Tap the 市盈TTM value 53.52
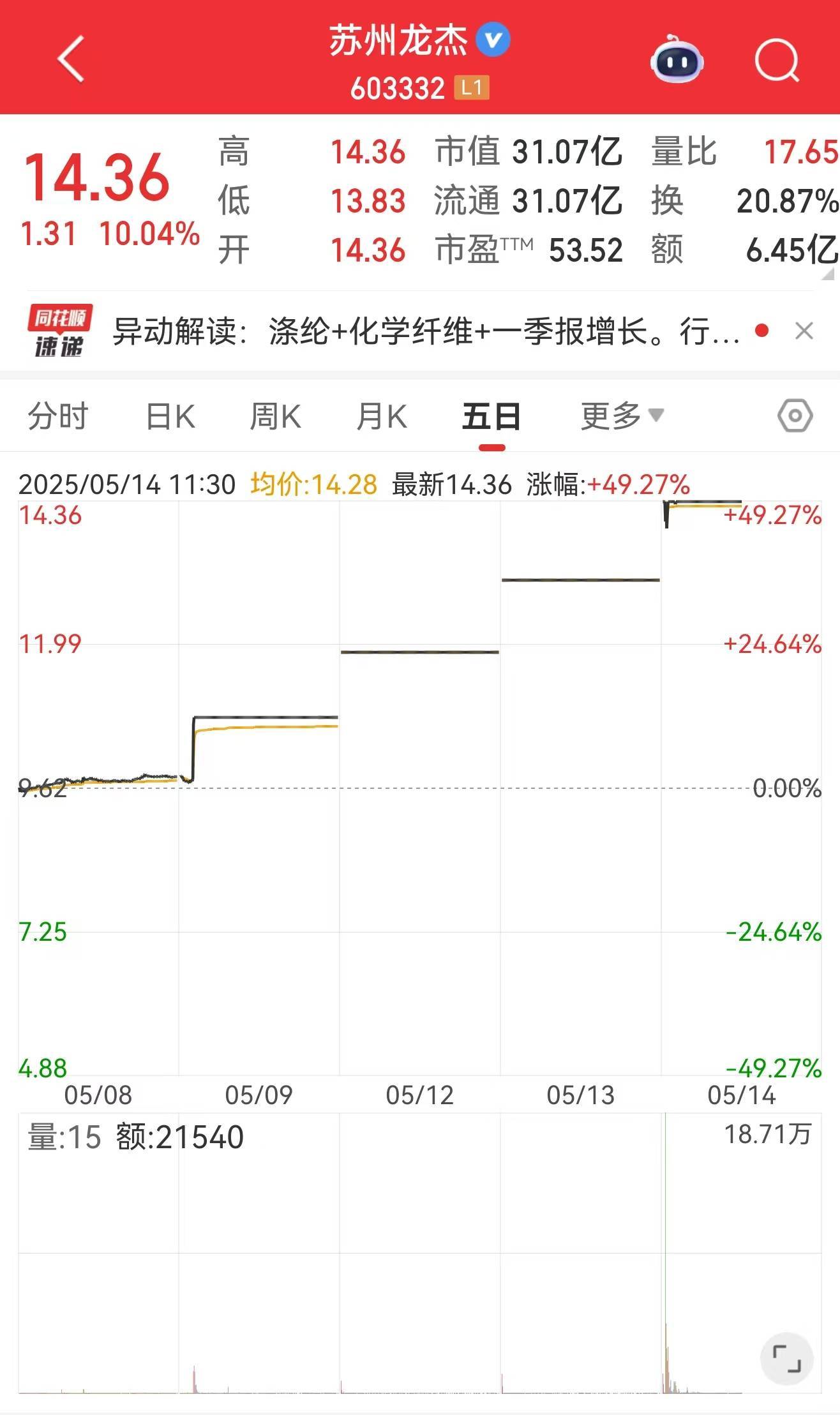 click(585, 251)
